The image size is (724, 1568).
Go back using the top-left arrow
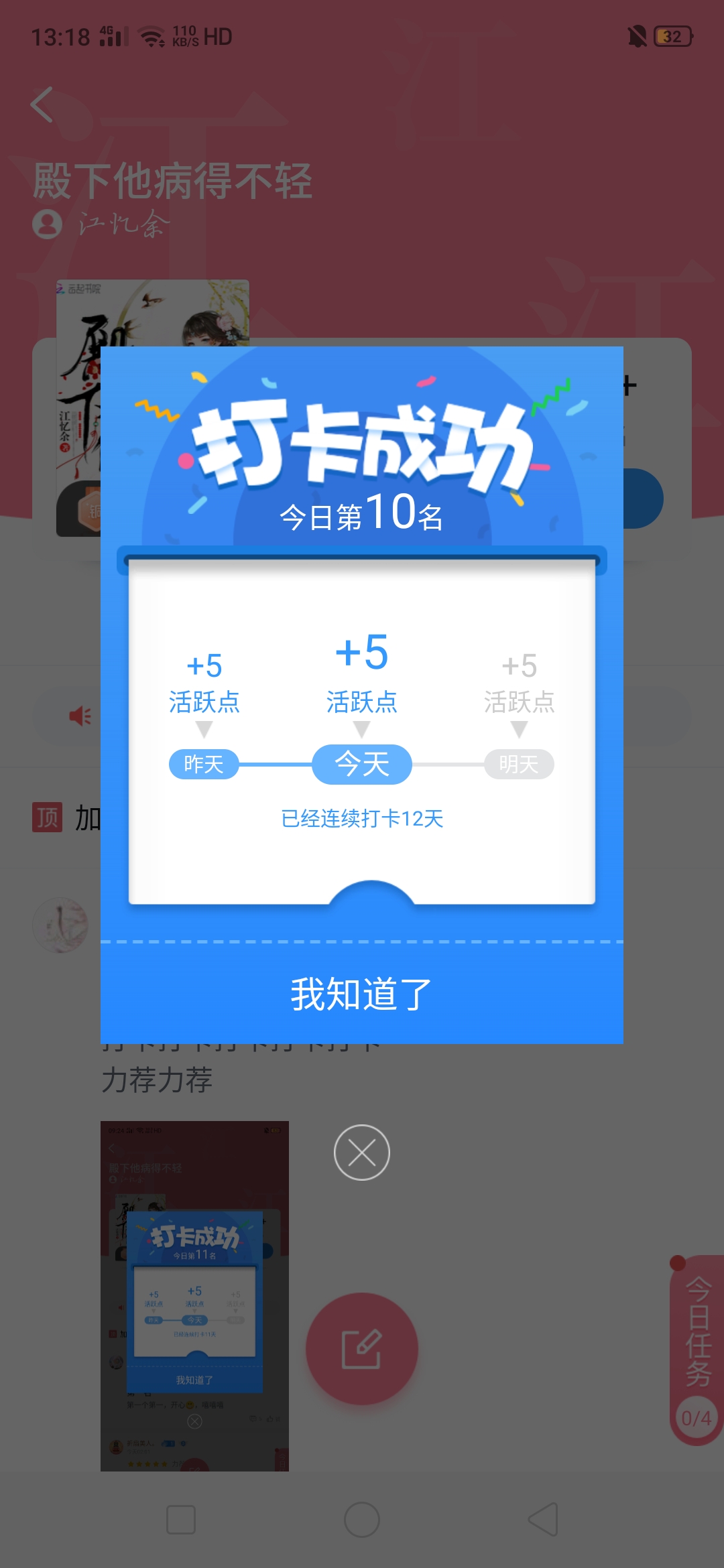pos(42,105)
